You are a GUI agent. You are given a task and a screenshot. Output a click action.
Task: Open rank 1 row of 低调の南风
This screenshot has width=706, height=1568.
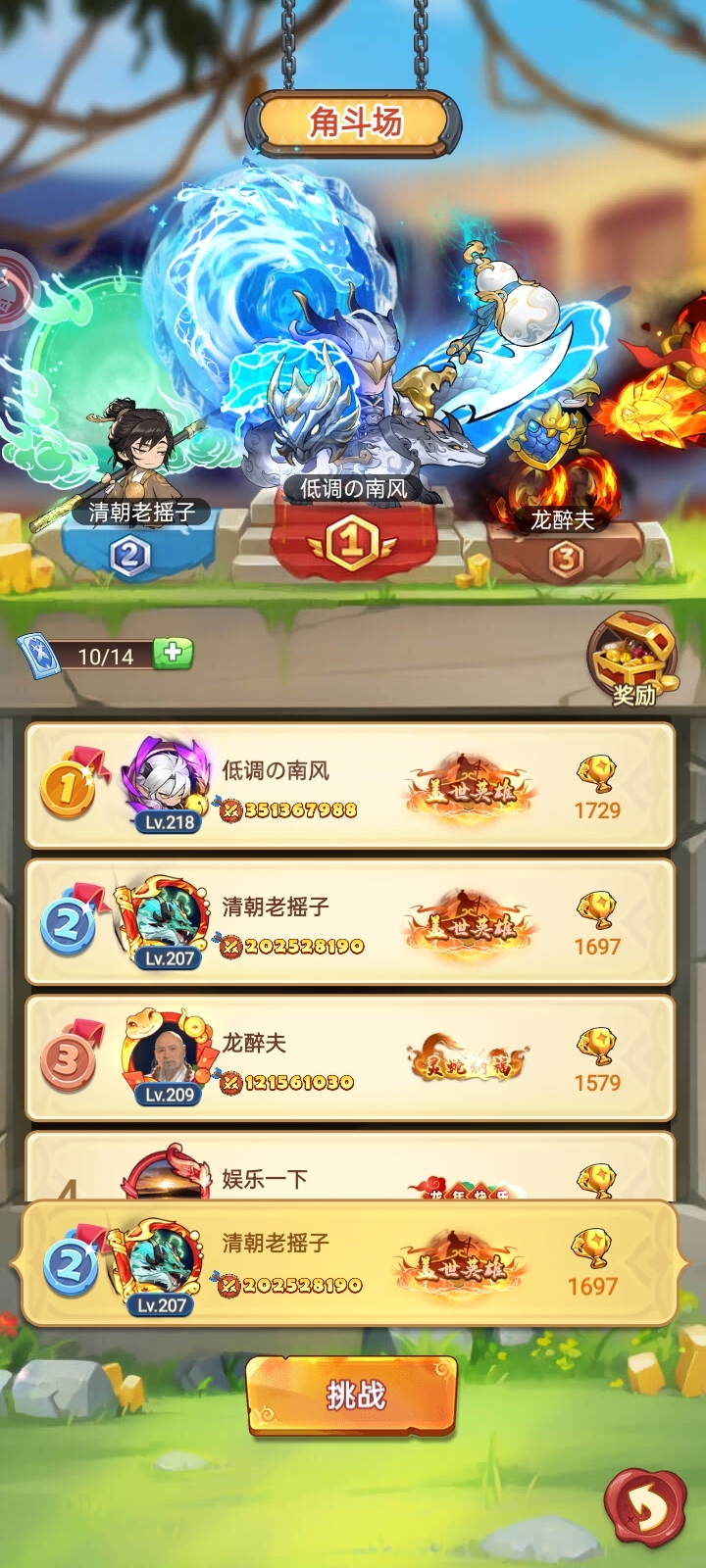click(x=350, y=786)
